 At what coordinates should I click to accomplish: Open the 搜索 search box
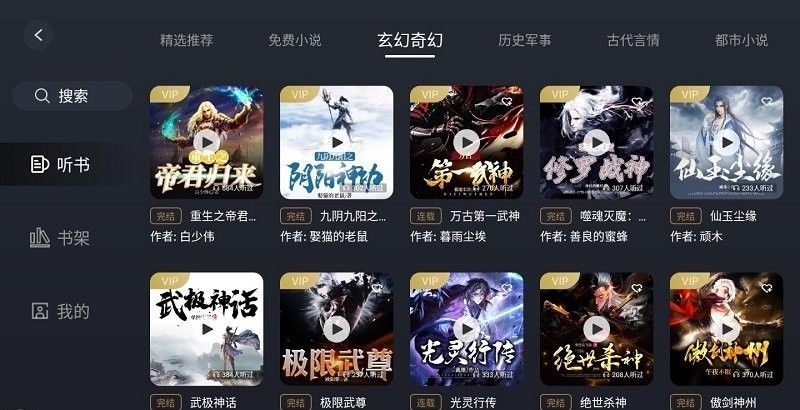tap(72, 96)
